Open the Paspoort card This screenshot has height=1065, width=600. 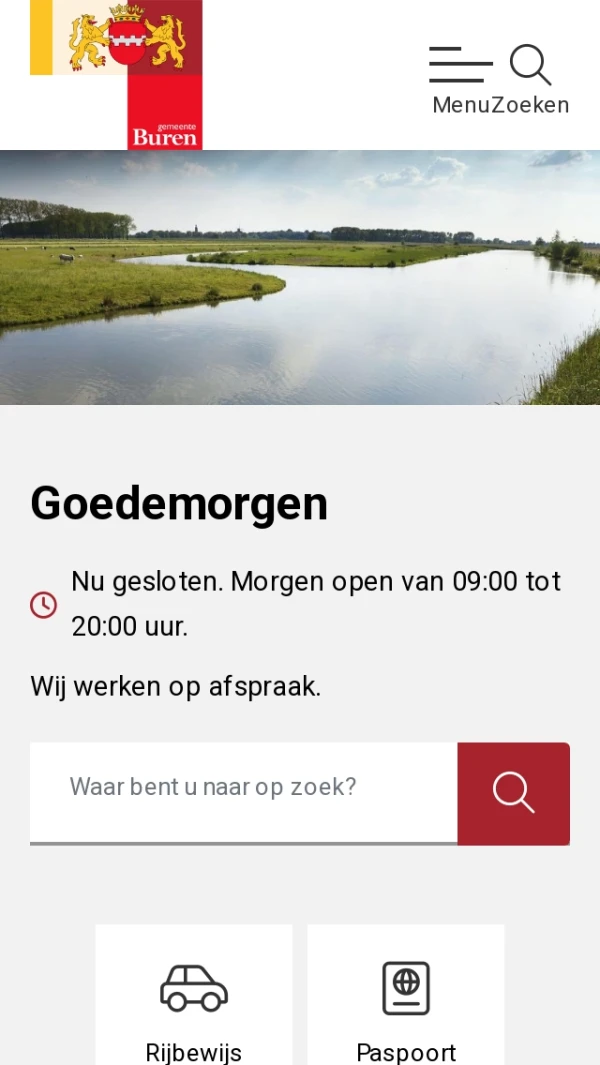pos(406,1000)
